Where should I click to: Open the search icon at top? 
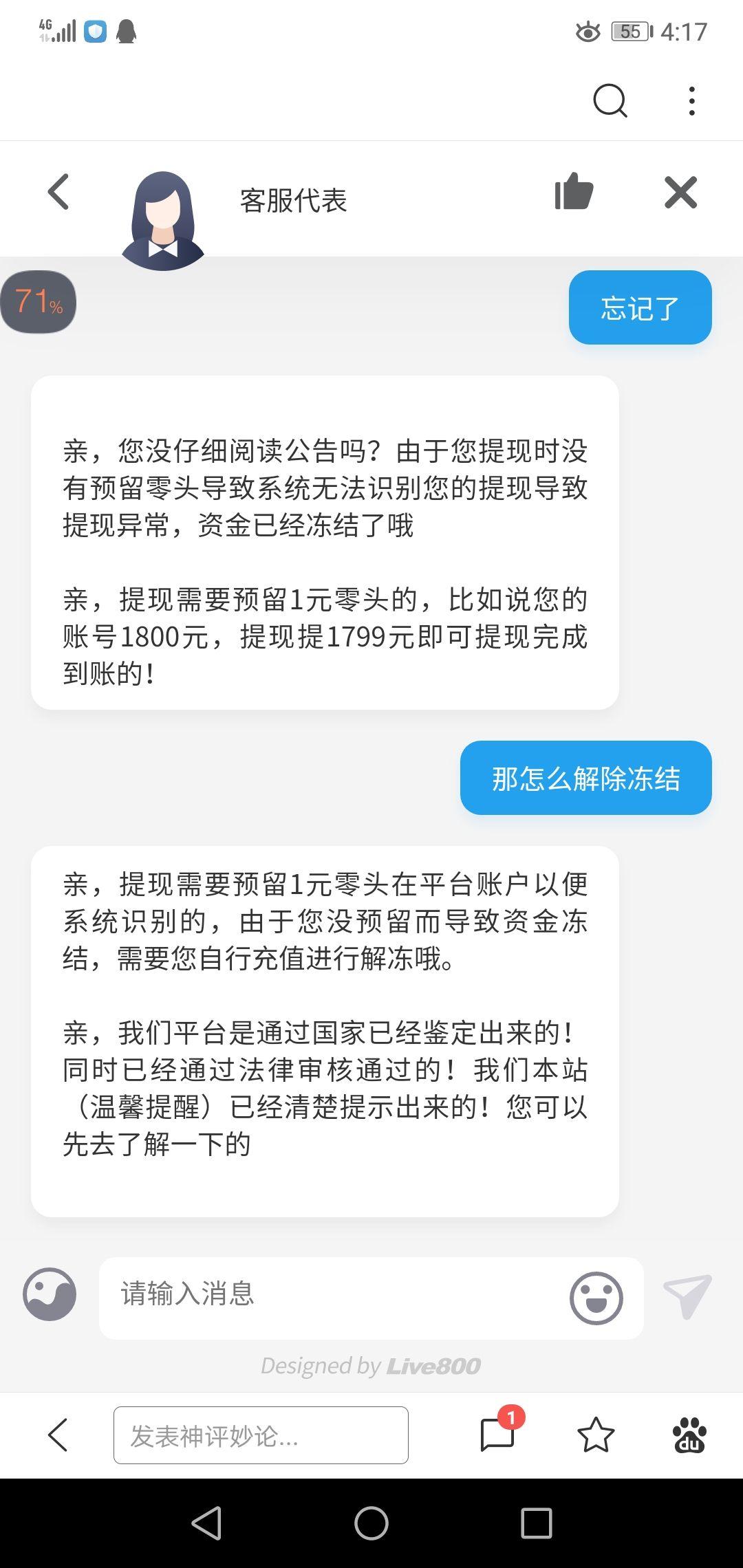pos(610,101)
